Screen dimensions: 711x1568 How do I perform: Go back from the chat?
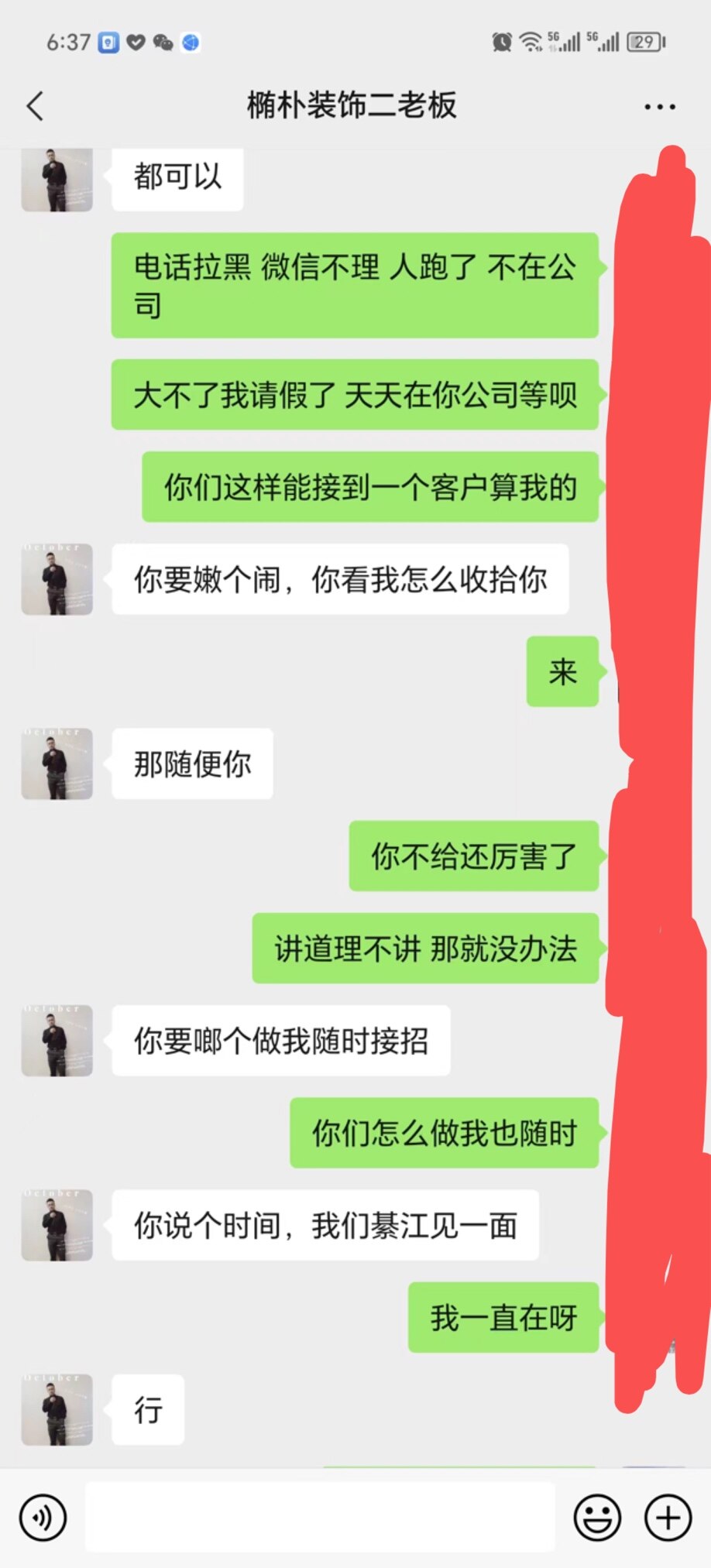tap(36, 106)
